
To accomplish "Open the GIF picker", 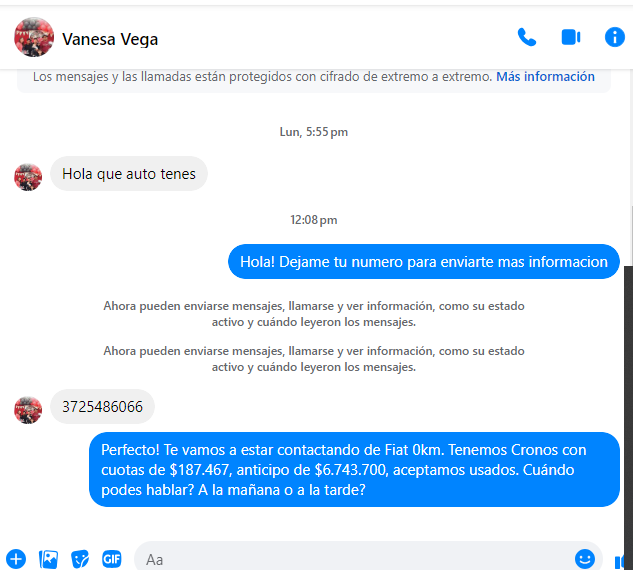I will (x=111, y=559).
